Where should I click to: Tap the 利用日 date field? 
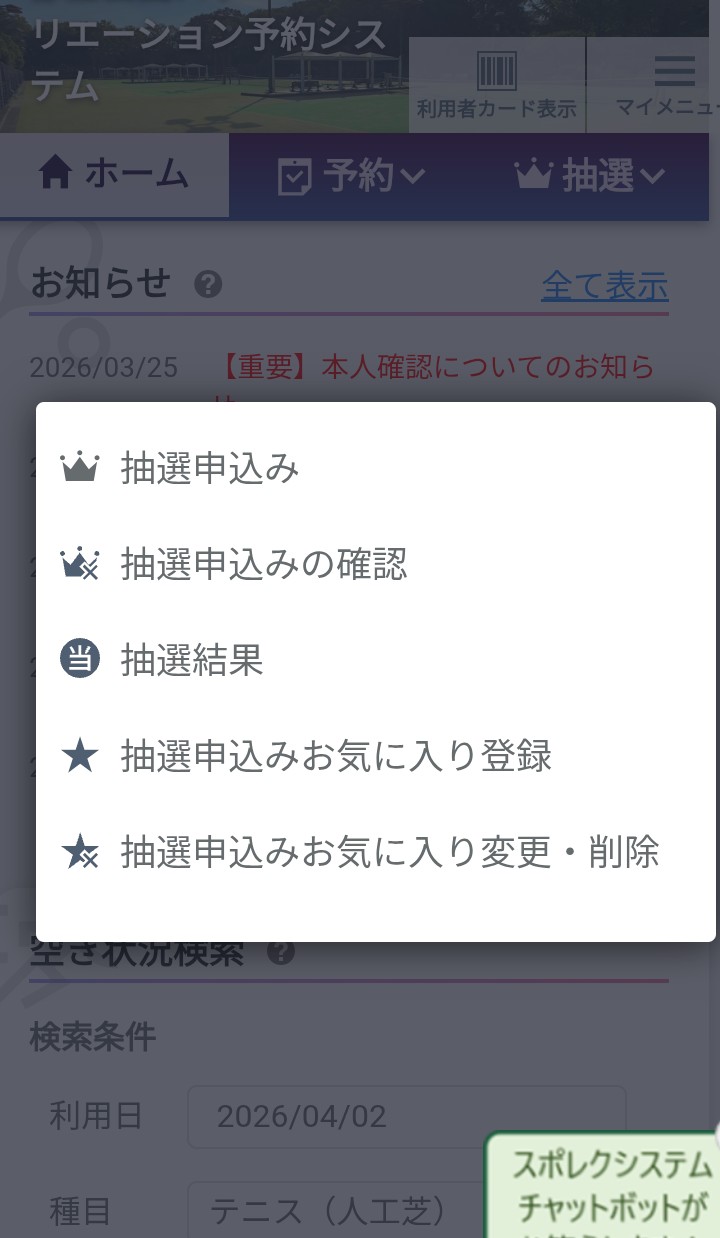point(406,1116)
